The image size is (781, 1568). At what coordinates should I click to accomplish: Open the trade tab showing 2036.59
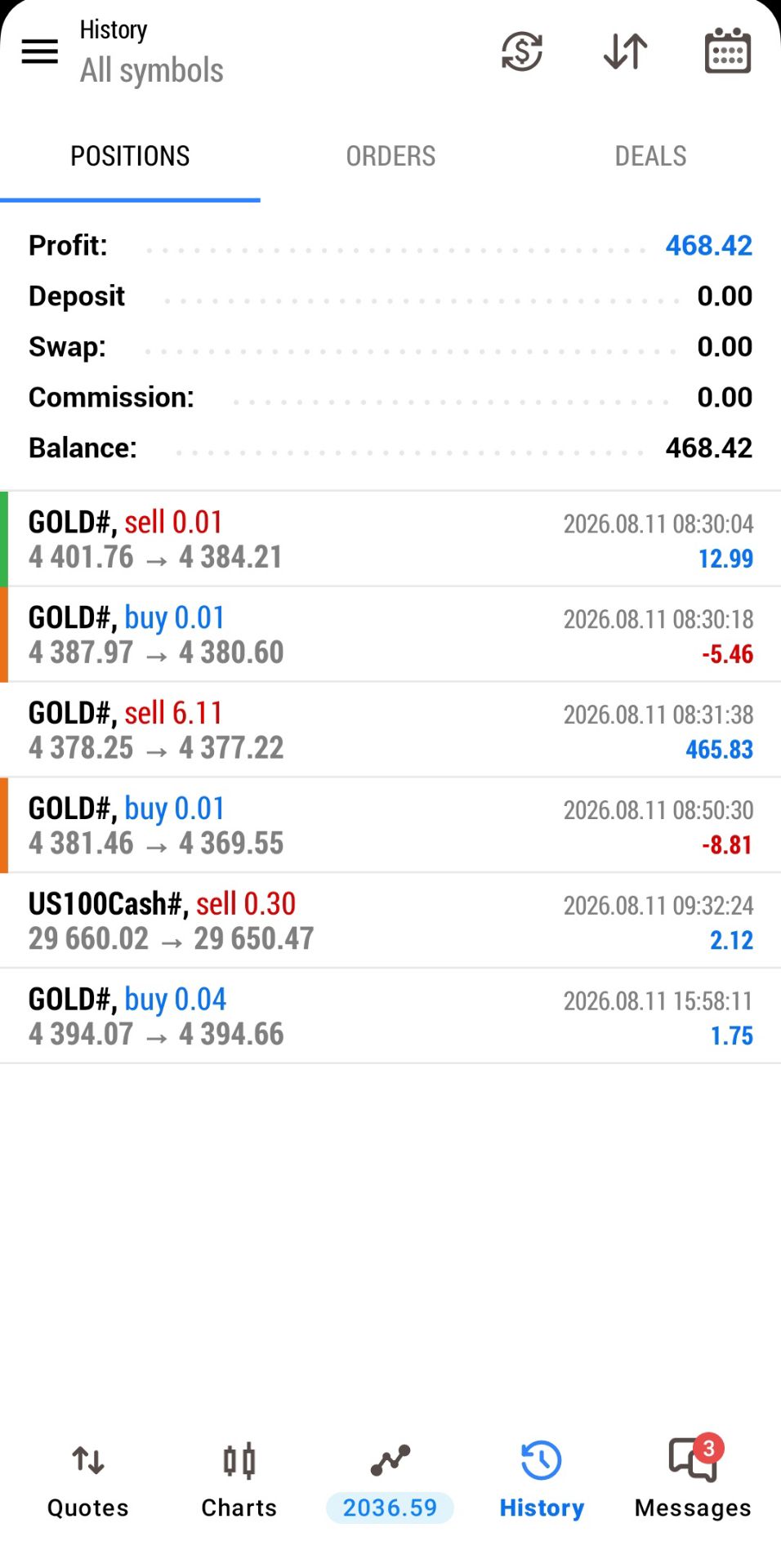click(x=390, y=1481)
